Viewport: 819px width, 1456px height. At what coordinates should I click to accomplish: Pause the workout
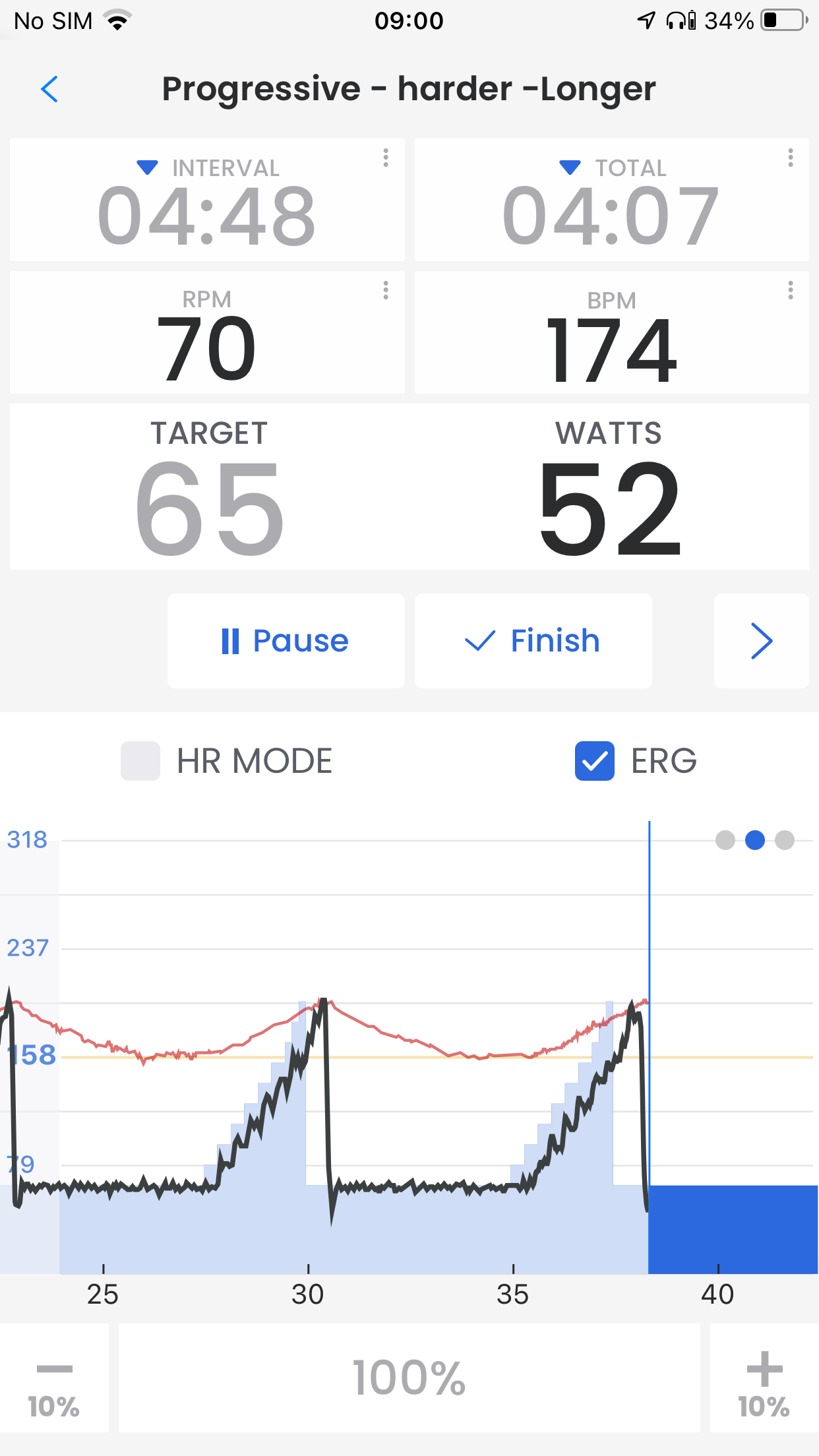[x=286, y=641]
